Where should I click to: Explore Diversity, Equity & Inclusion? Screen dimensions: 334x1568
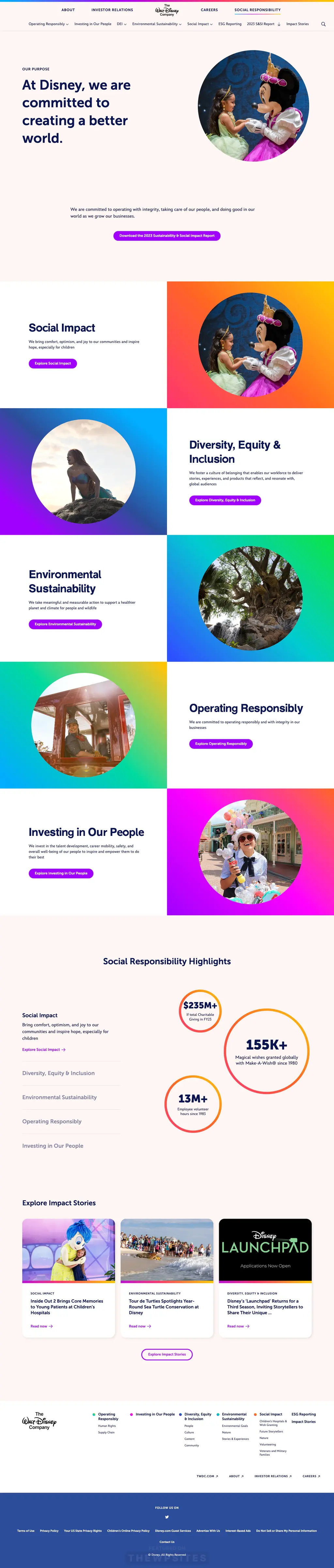click(x=225, y=500)
